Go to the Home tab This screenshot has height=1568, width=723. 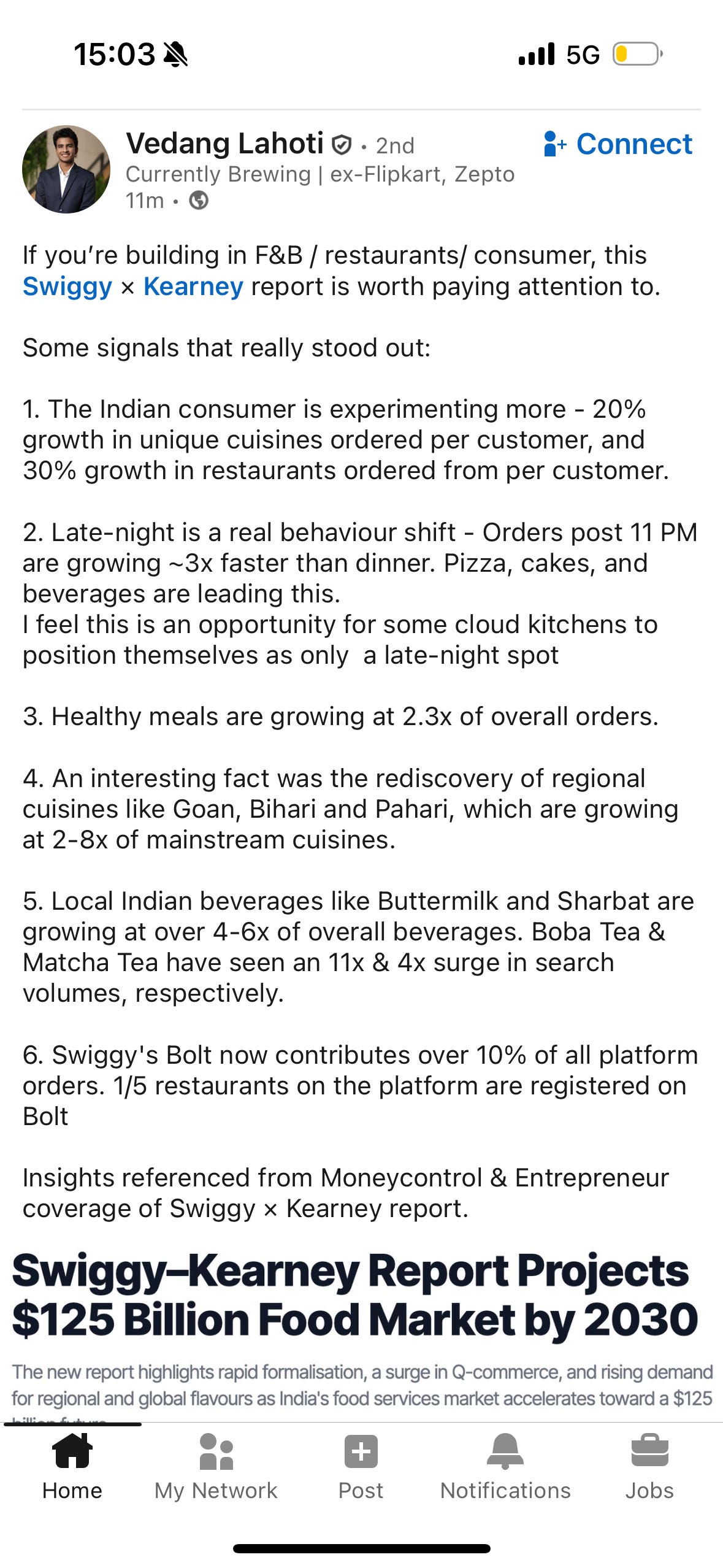tap(72, 1467)
